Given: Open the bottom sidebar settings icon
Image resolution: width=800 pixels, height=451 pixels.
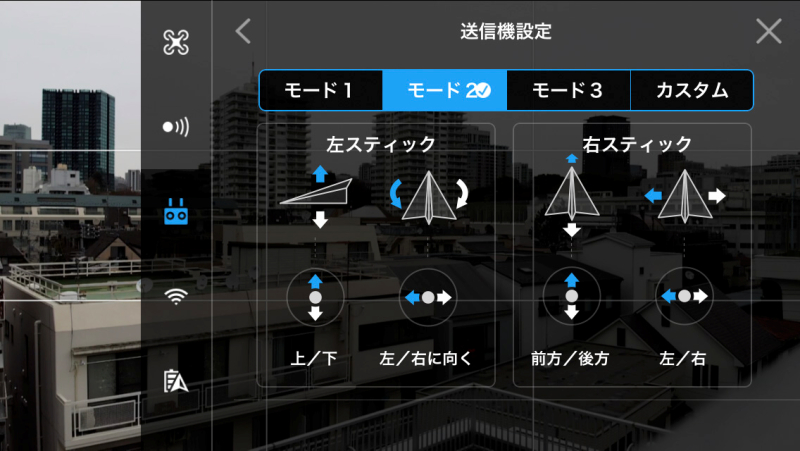Looking at the screenshot, I should click(x=176, y=381).
